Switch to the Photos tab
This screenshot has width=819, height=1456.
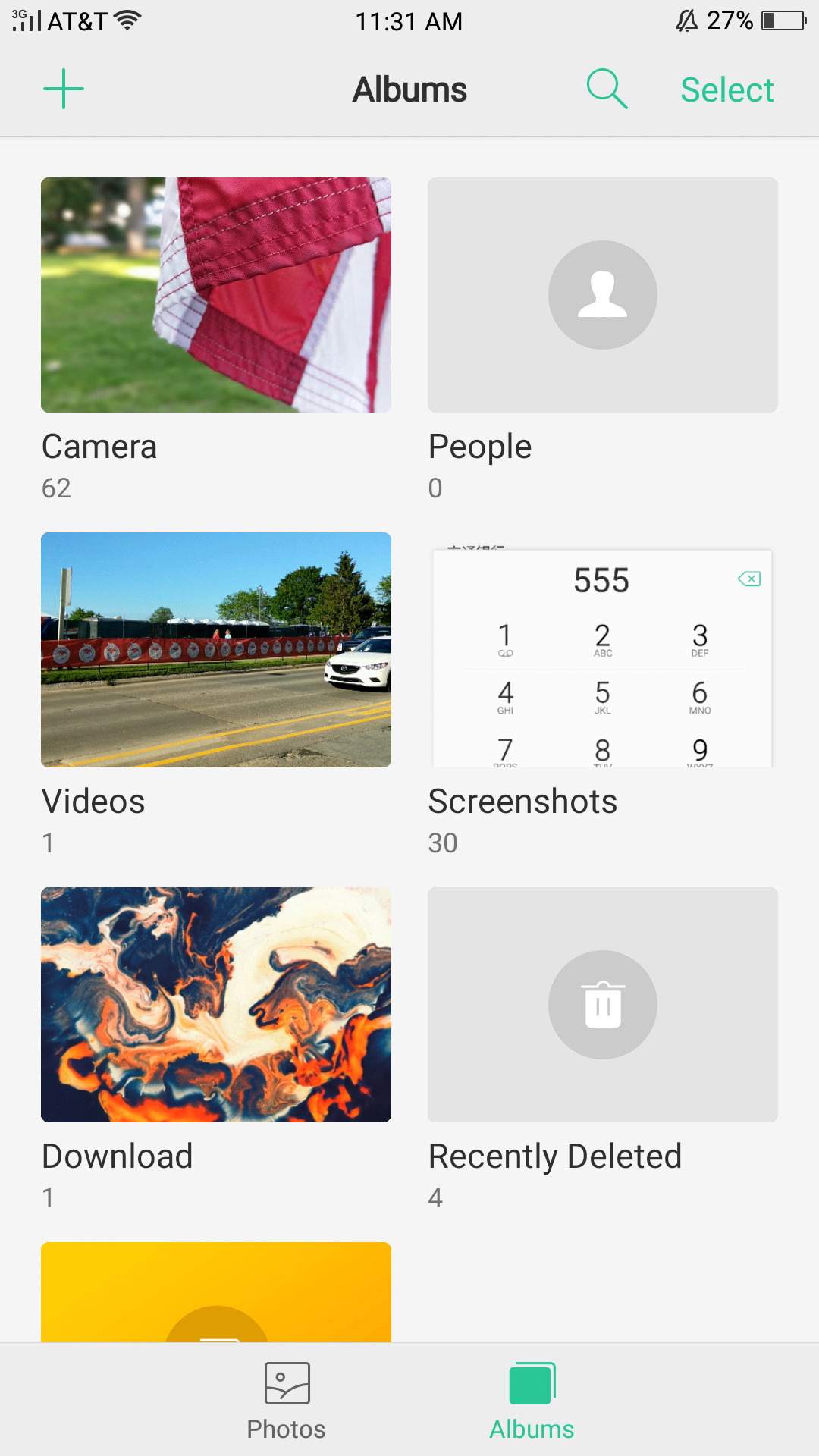(x=287, y=1401)
